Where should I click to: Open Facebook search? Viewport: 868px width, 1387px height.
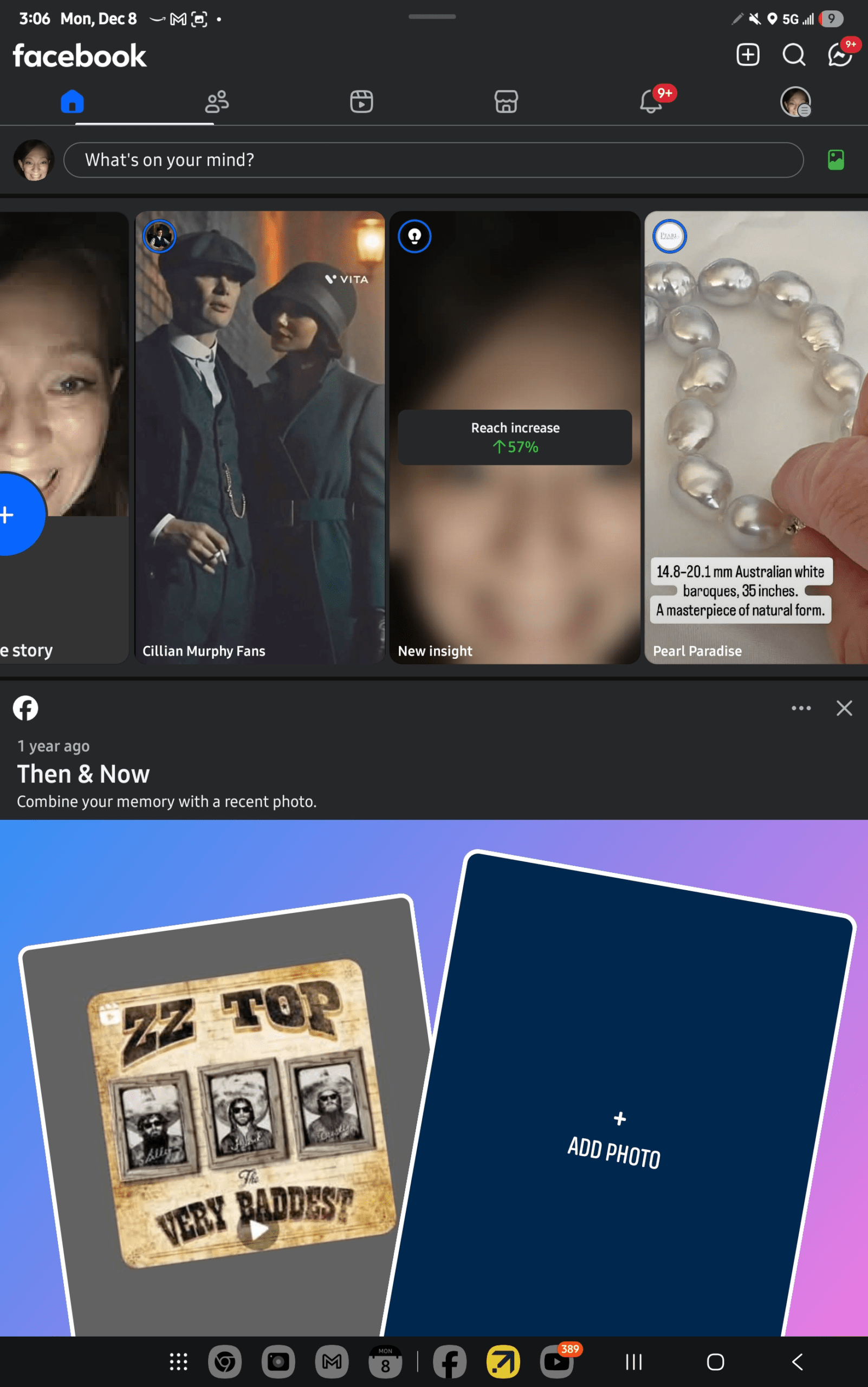pyautogui.click(x=794, y=55)
